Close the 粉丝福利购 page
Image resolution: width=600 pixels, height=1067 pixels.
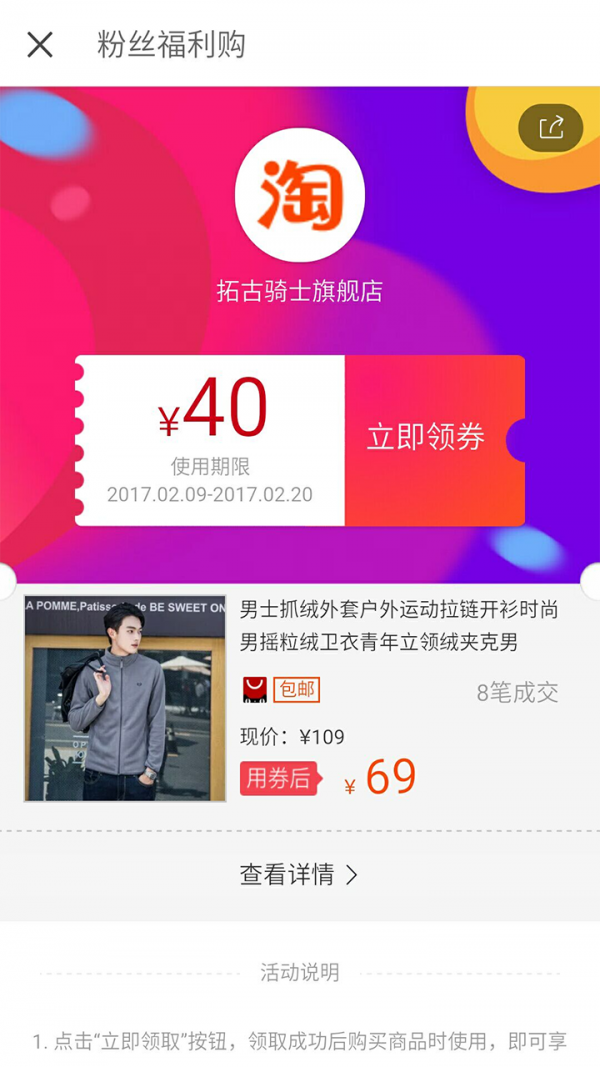coord(40,45)
